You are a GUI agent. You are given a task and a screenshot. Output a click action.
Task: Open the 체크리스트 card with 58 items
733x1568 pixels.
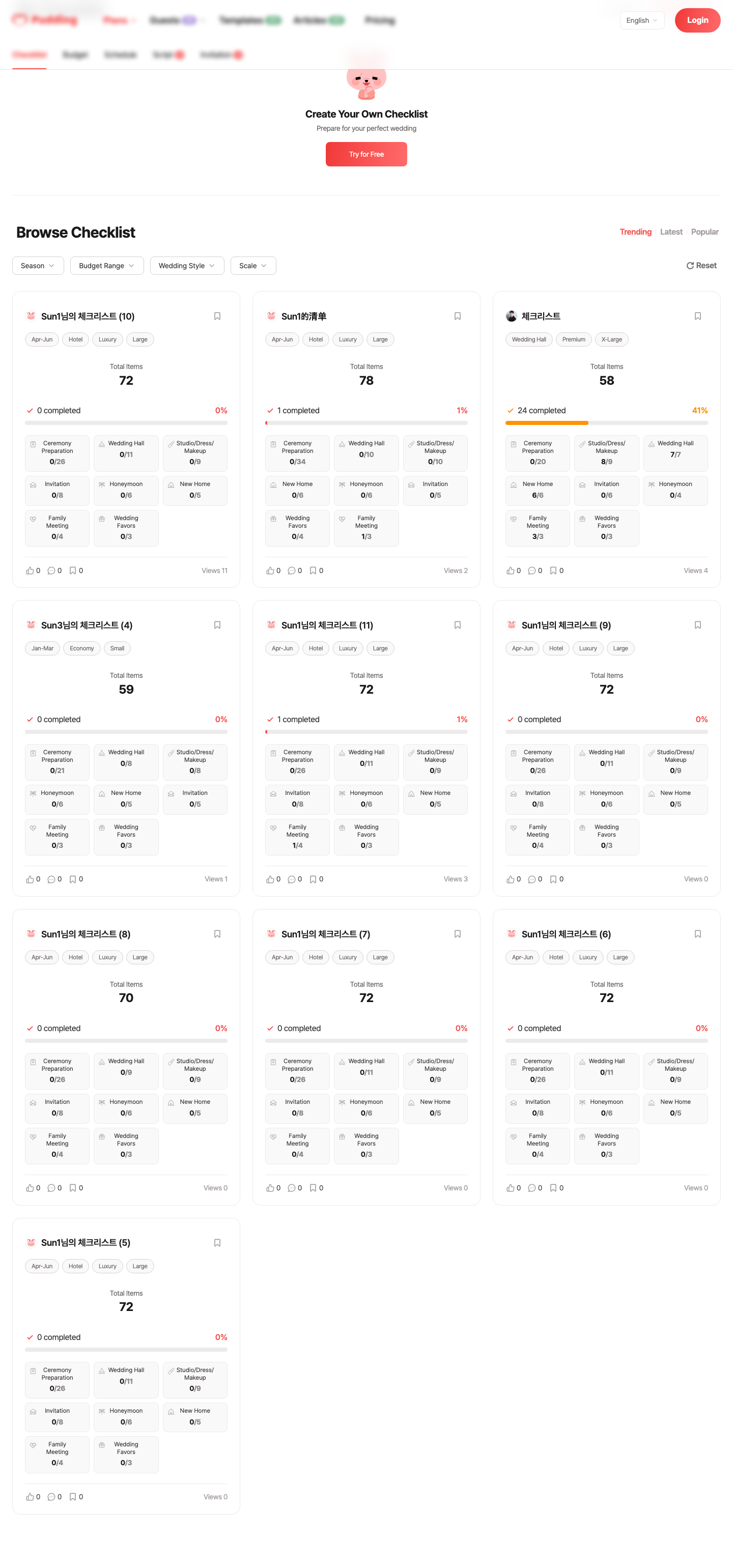click(541, 316)
